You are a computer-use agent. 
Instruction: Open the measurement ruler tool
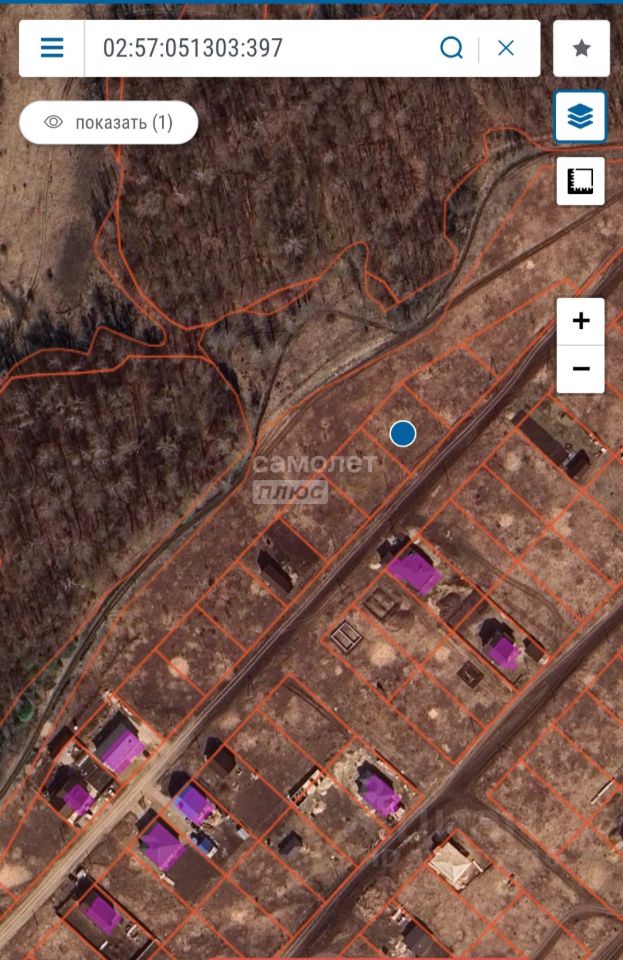point(580,181)
